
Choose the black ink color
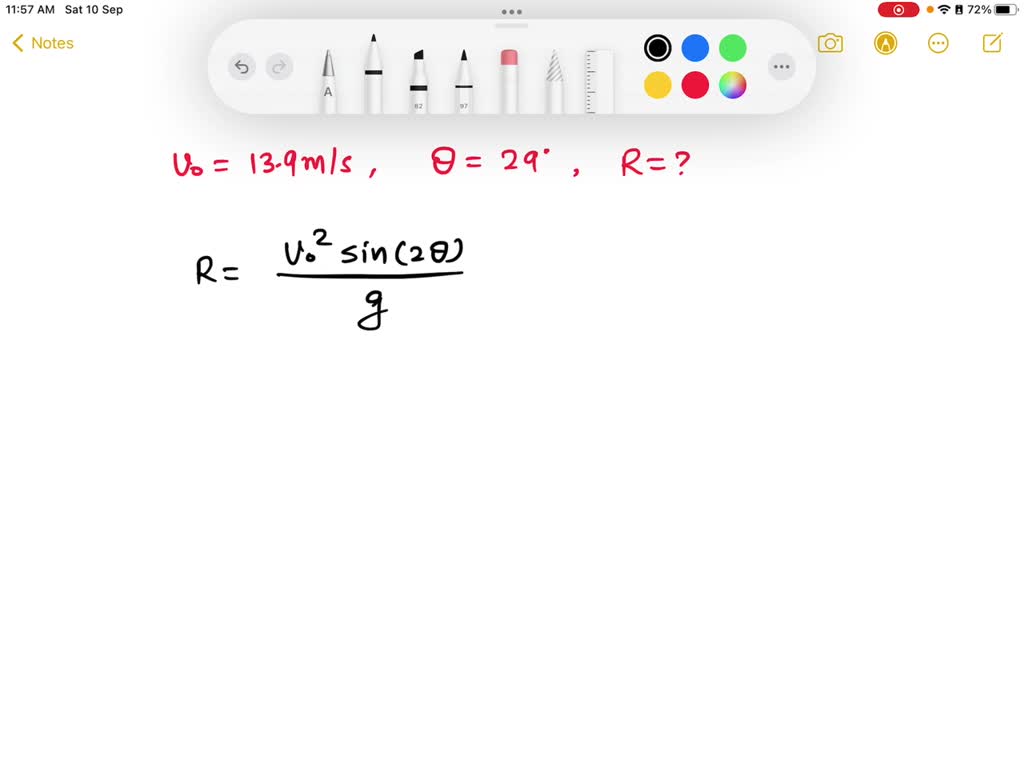(x=657, y=48)
